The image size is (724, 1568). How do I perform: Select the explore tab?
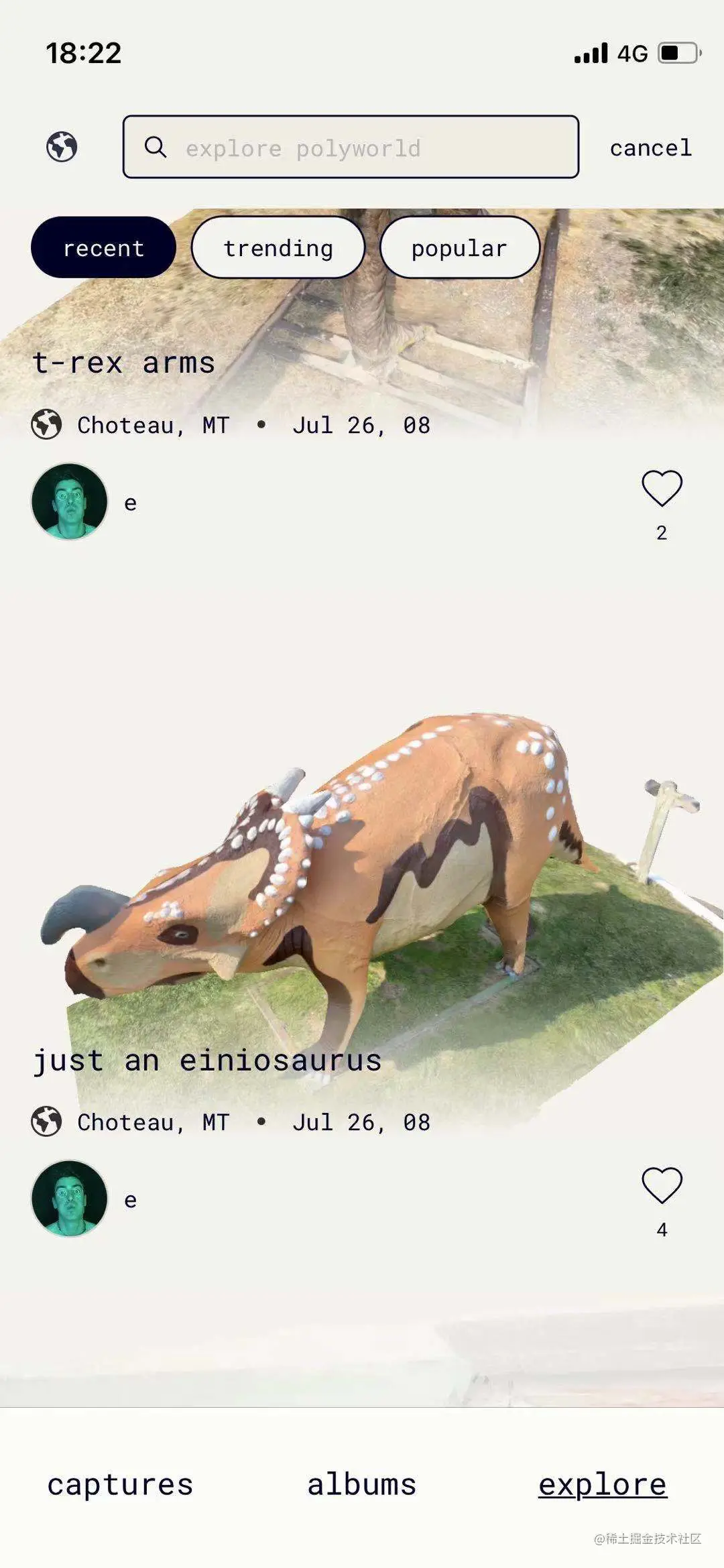602,1484
